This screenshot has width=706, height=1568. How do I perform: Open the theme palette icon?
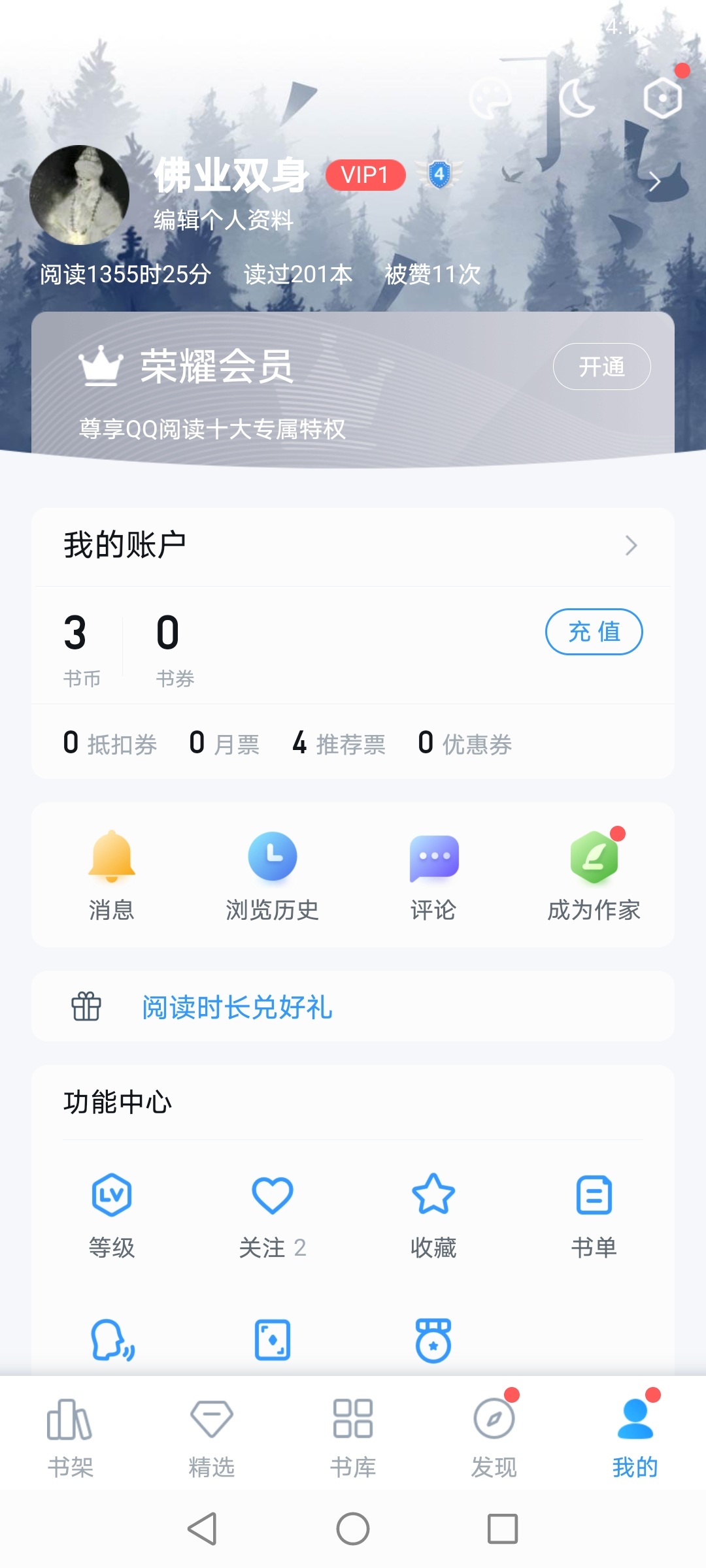coord(490,99)
